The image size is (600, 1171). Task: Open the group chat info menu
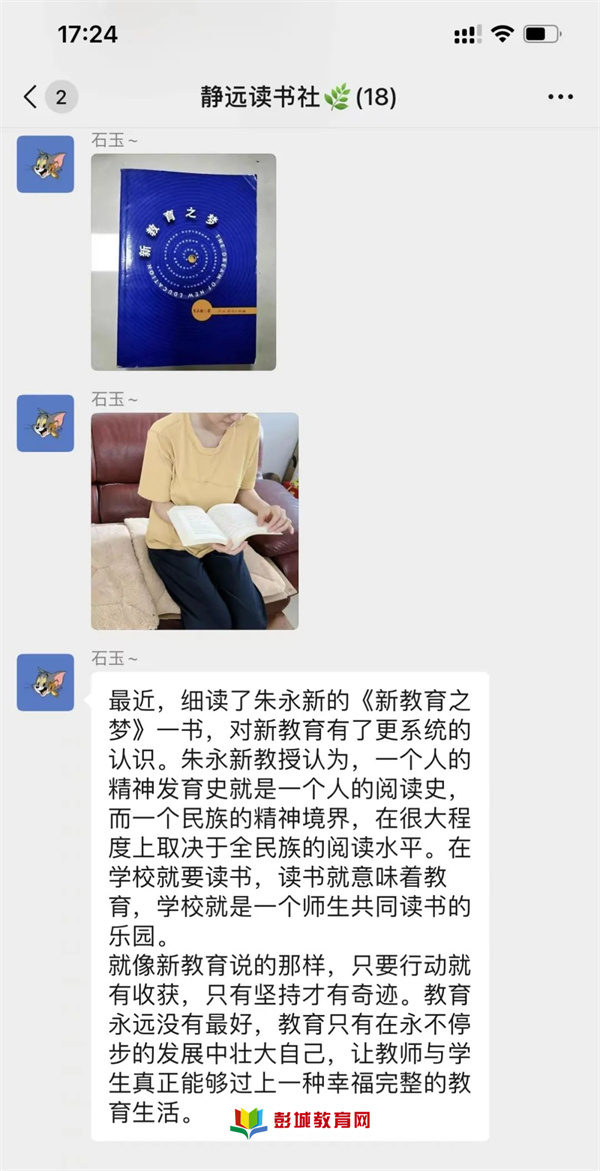(x=560, y=97)
